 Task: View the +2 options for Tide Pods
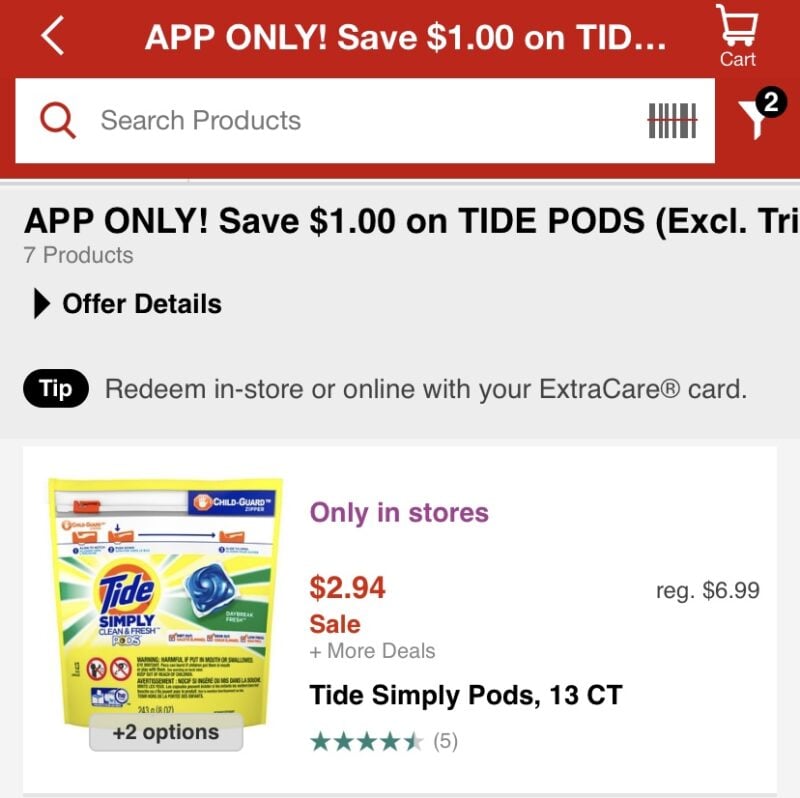tap(166, 732)
